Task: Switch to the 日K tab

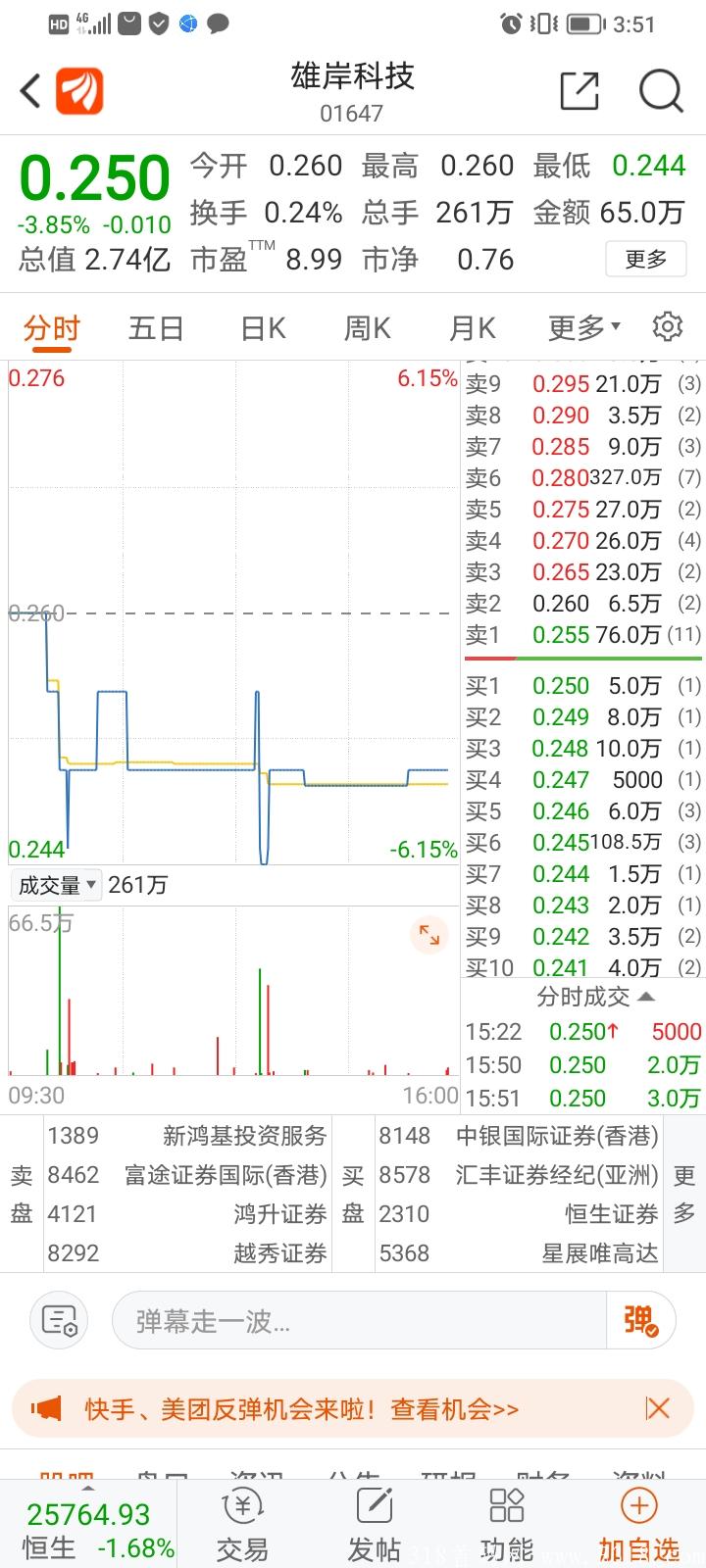Action: [x=260, y=328]
